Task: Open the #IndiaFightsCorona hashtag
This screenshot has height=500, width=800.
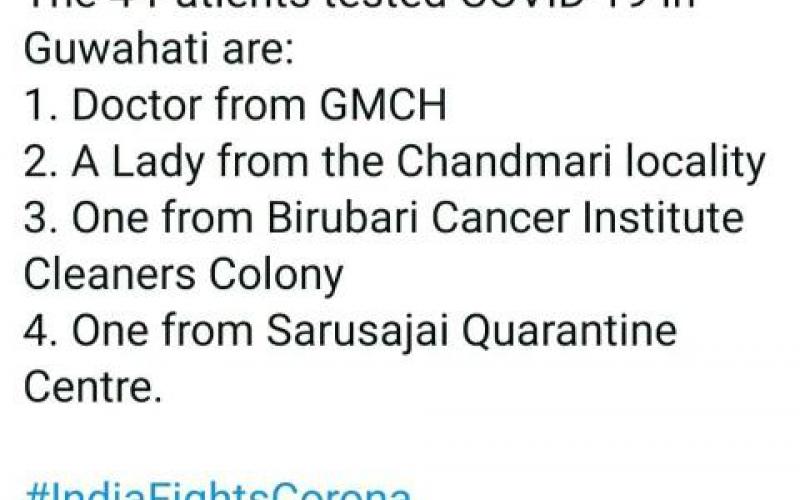Action: pos(217,490)
